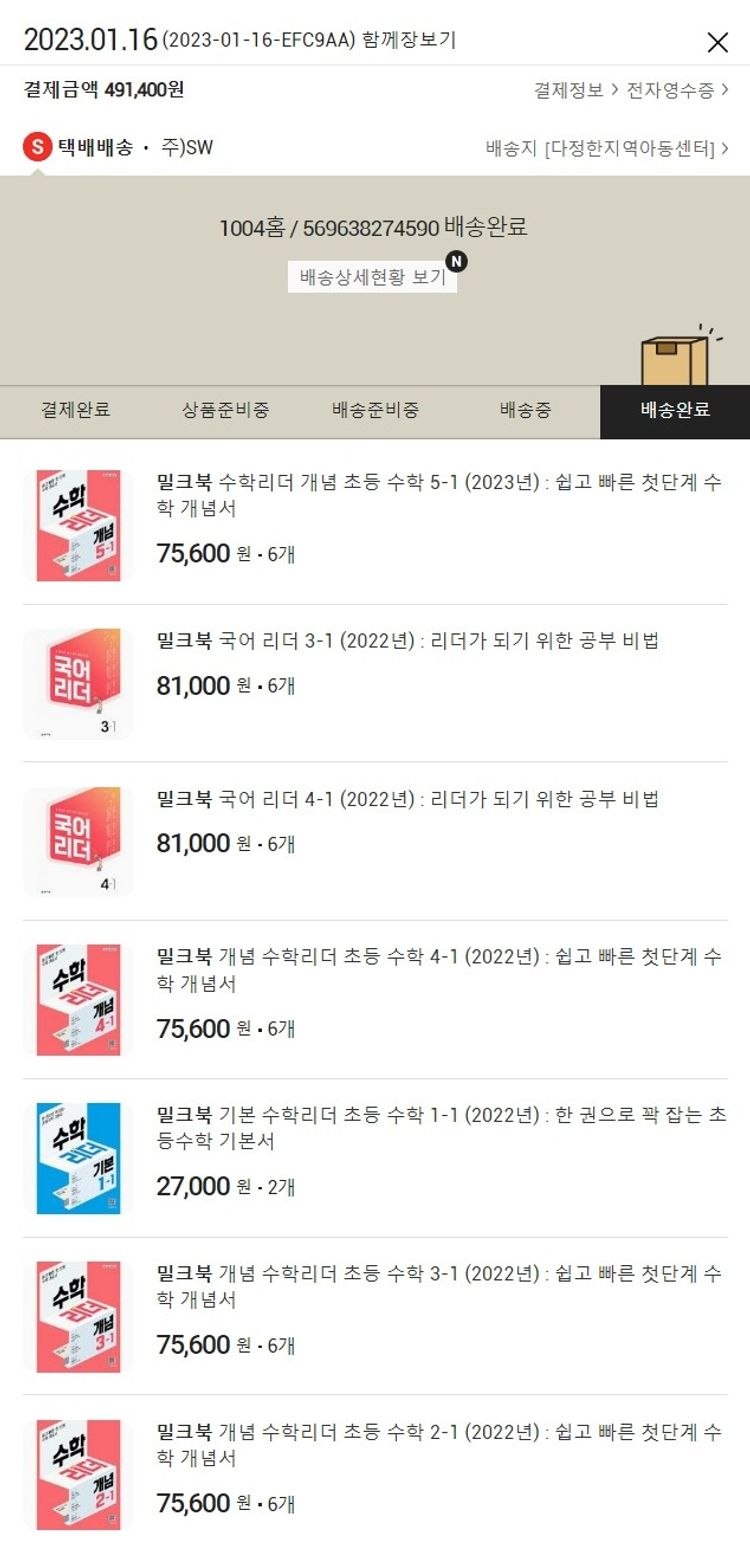Open 개념 수학리더 초등 수학 3-1 product
This screenshot has width=750, height=1549.
pyautogui.click(x=439, y=1286)
